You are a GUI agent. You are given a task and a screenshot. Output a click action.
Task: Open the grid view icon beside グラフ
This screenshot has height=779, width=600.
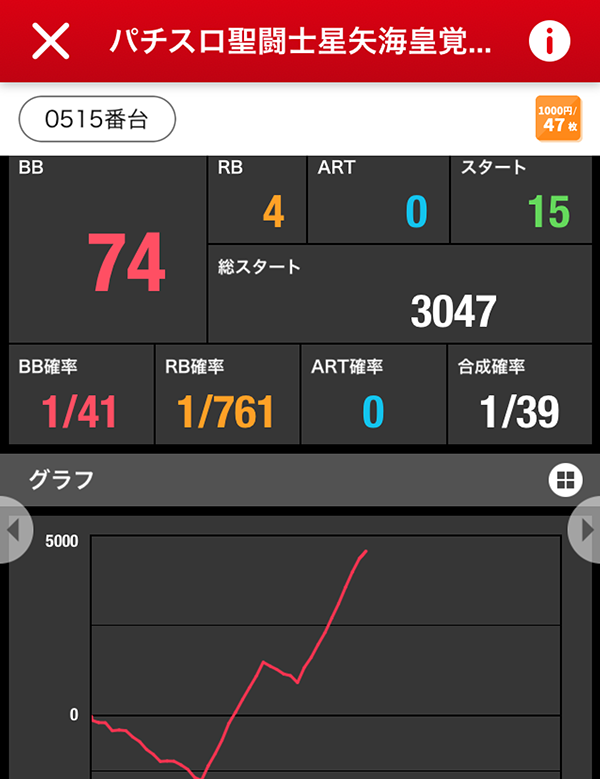pos(565,480)
